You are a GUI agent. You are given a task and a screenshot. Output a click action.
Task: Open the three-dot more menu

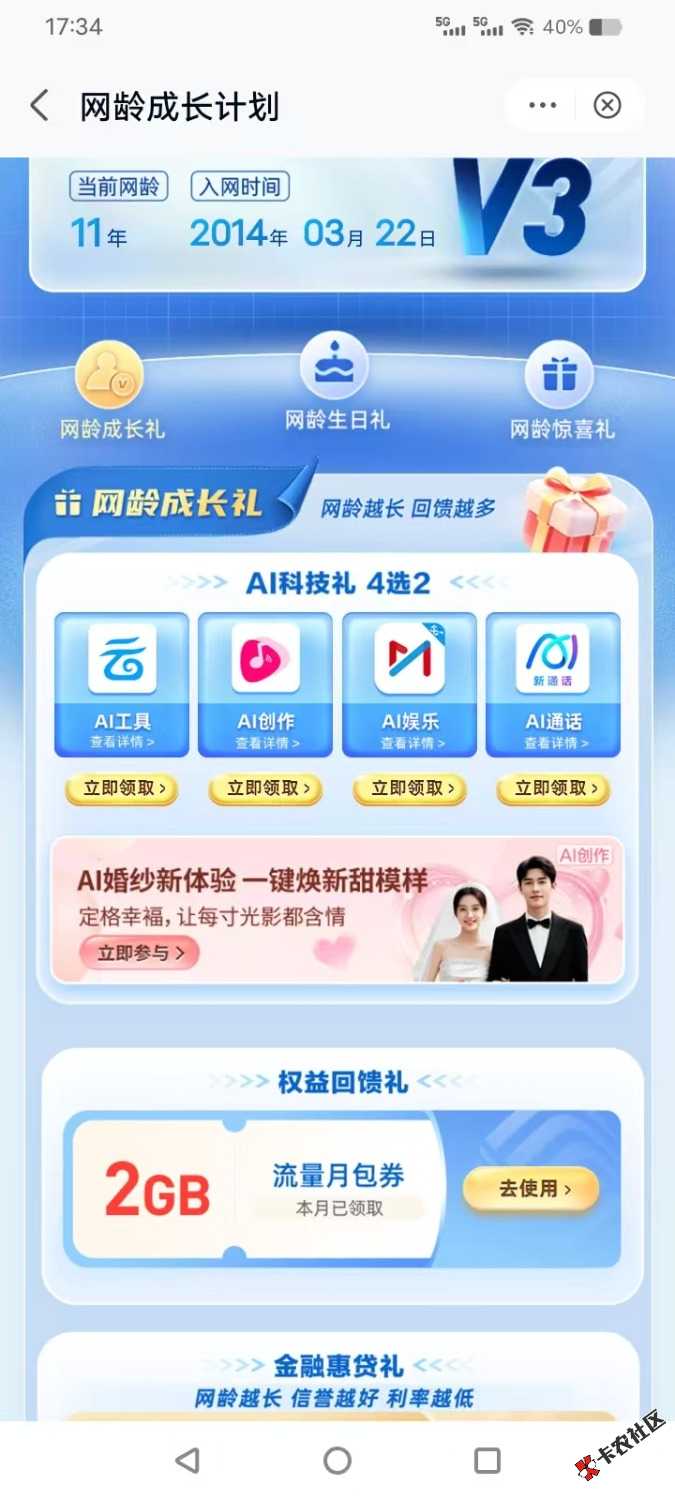click(542, 105)
